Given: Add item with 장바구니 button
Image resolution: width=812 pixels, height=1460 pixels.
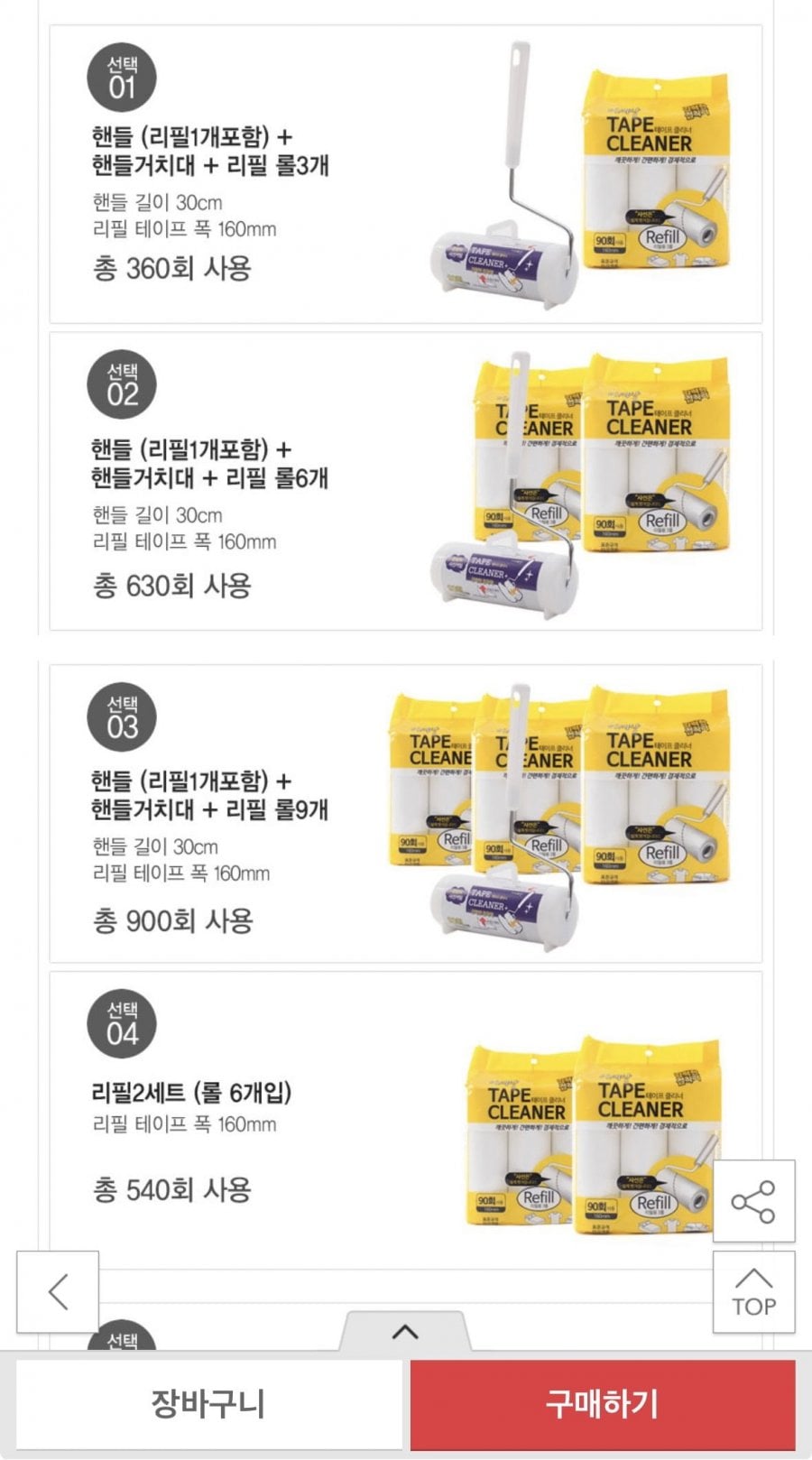Looking at the screenshot, I should tap(208, 1404).
